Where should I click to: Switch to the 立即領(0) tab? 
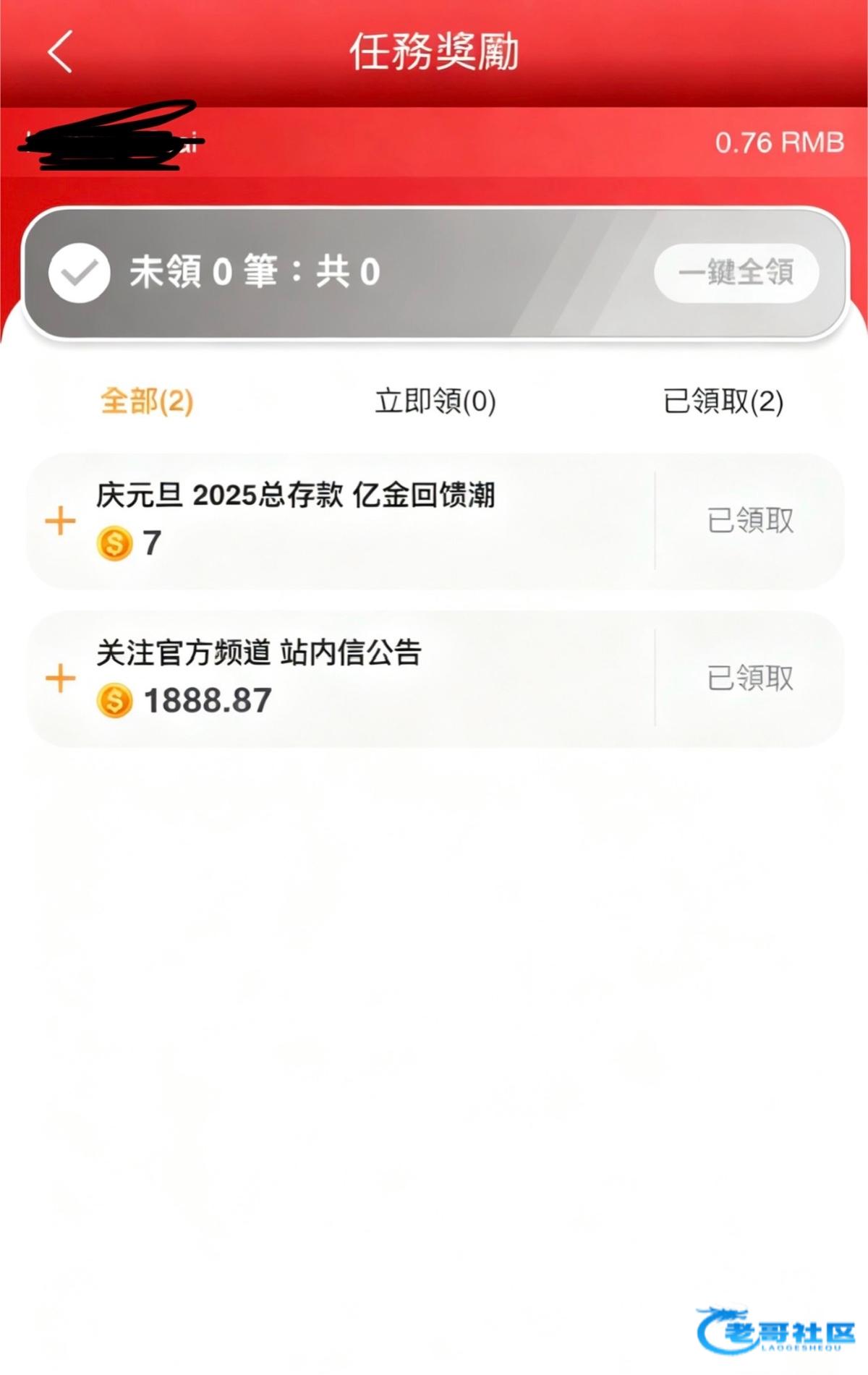[435, 401]
